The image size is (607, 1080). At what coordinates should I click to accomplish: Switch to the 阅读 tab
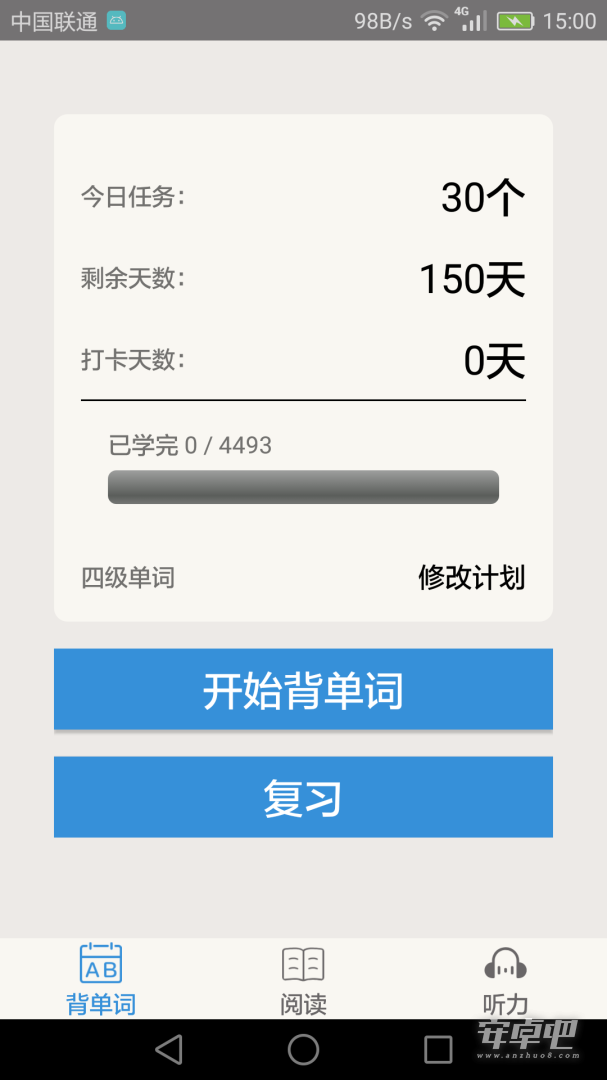(x=303, y=979)
